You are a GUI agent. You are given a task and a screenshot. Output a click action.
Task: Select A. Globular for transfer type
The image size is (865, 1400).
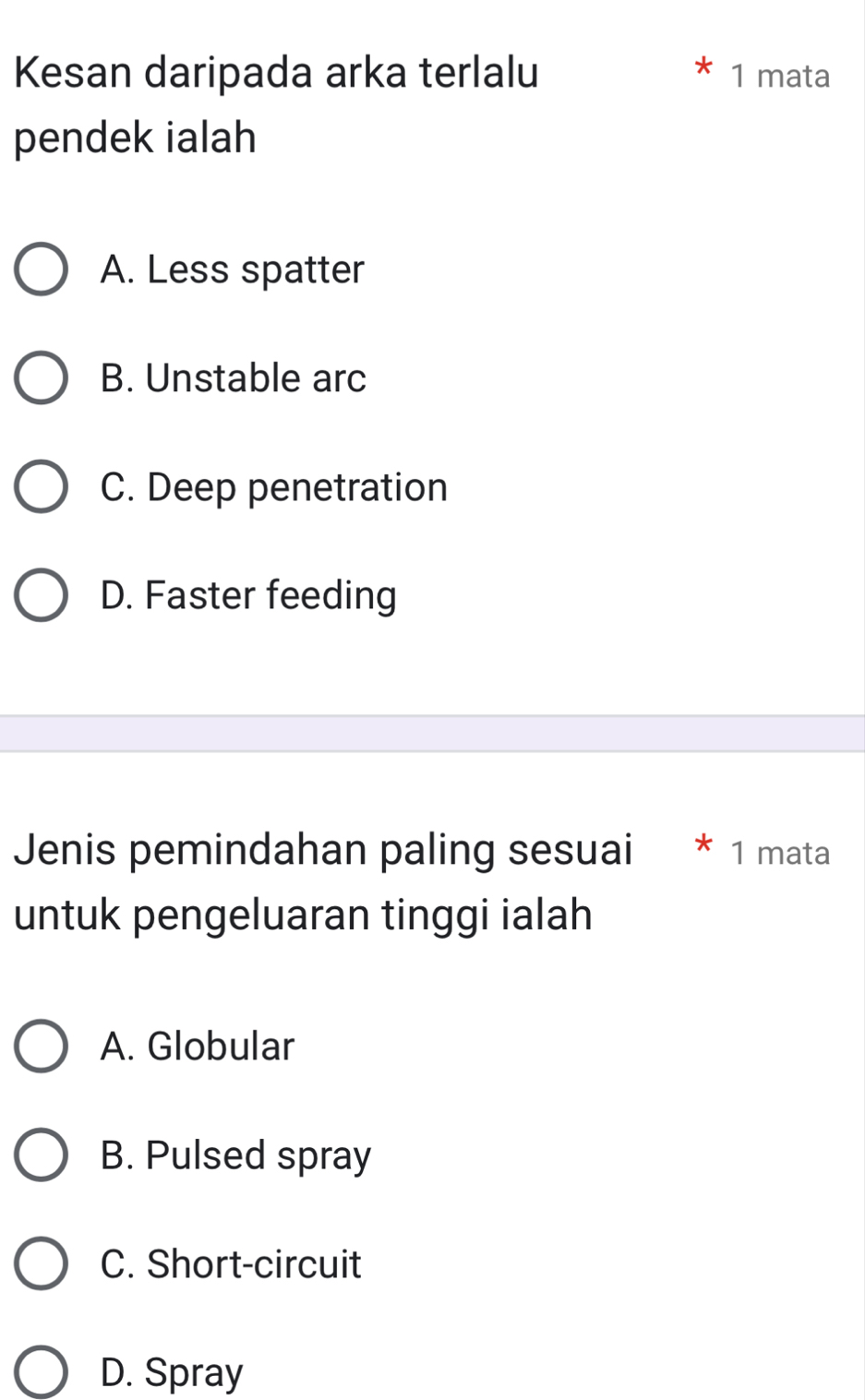[42, 1047]
